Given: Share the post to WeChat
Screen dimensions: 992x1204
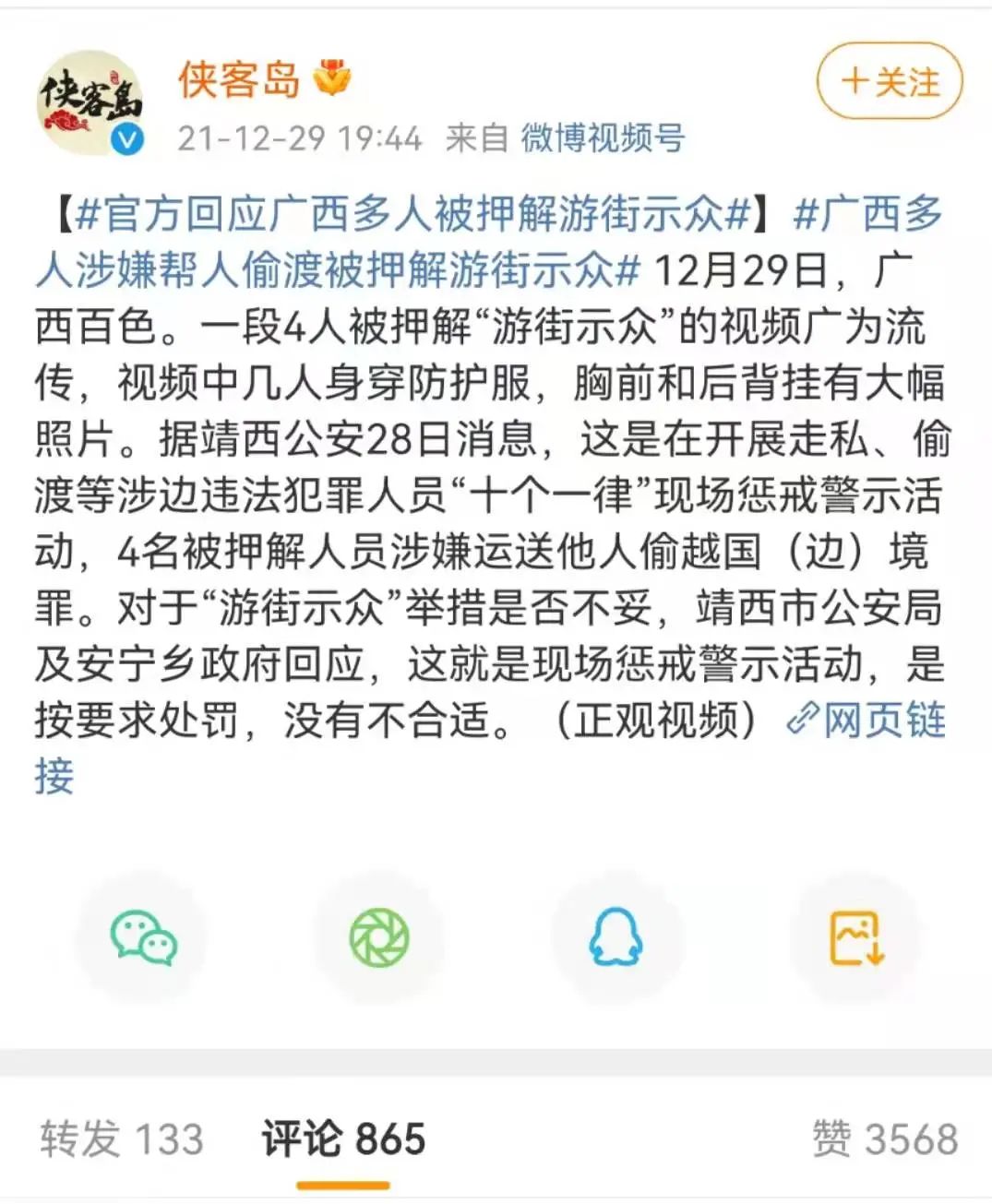Looking at the screenshot, I should point(143,937).
